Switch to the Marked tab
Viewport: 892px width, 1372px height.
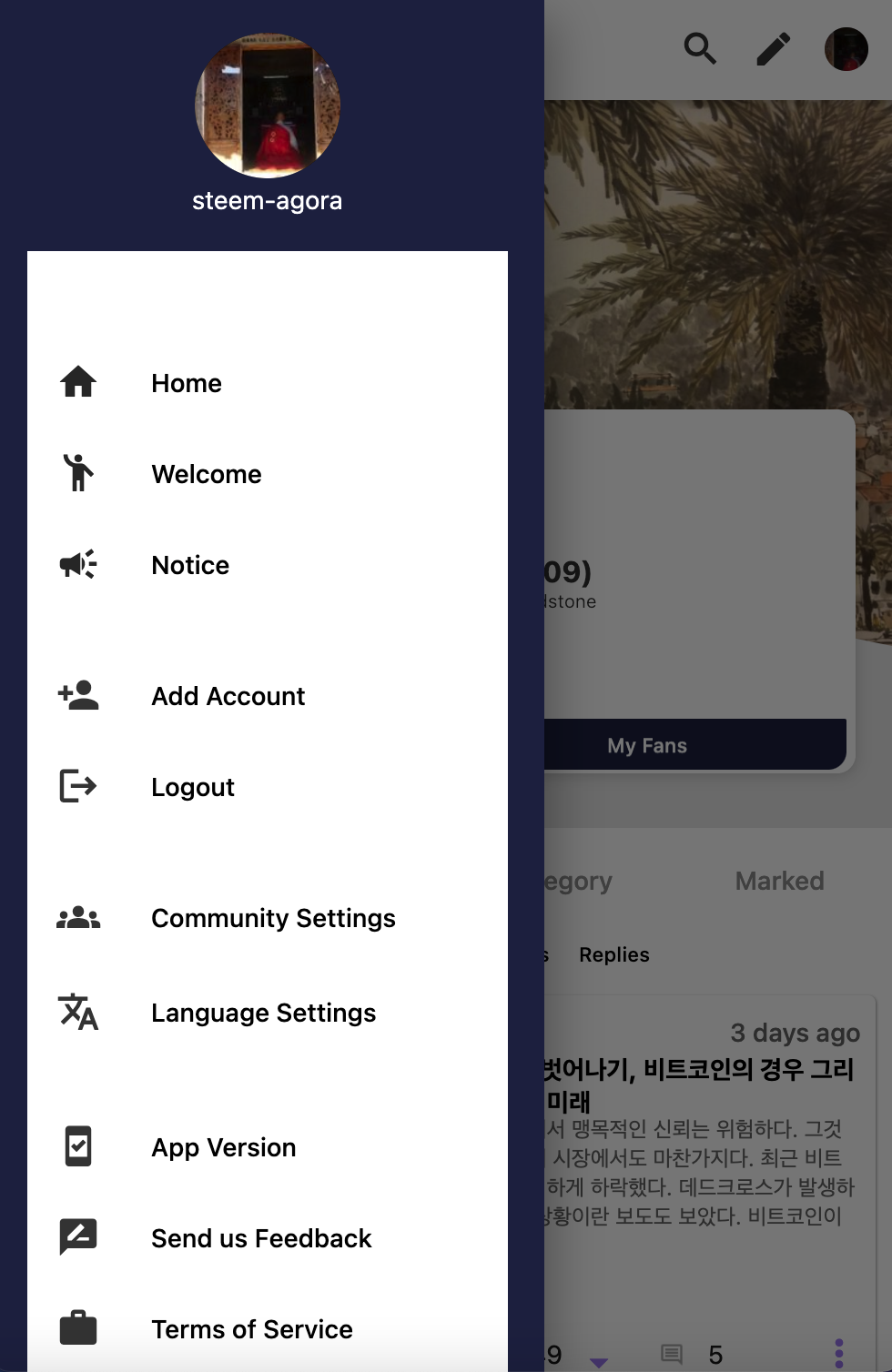(x=780, y=881)
